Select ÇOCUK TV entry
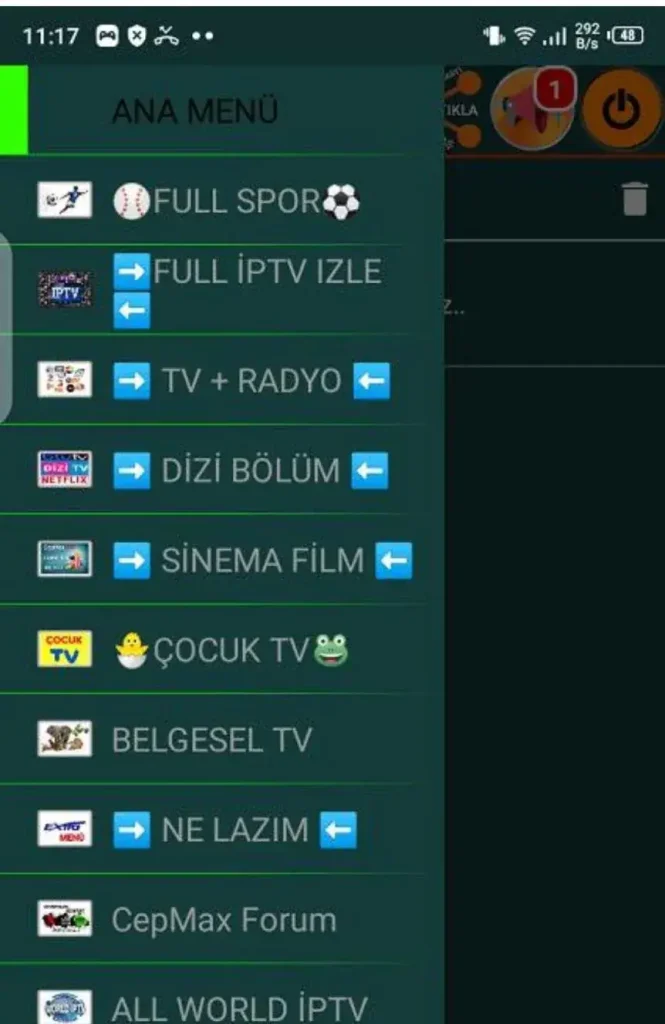665x1024 pixels. pyautogui.click(x=230, y=651)
